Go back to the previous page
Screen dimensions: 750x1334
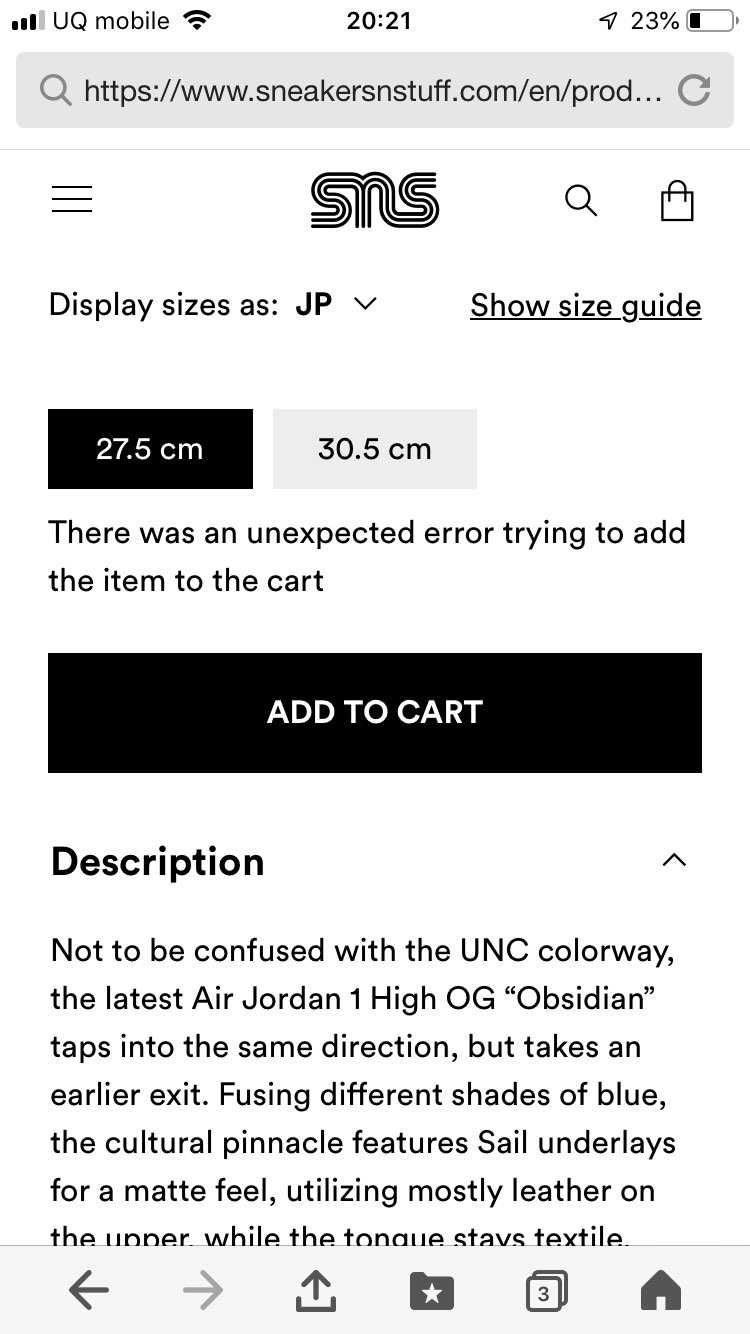[89, 1291]
